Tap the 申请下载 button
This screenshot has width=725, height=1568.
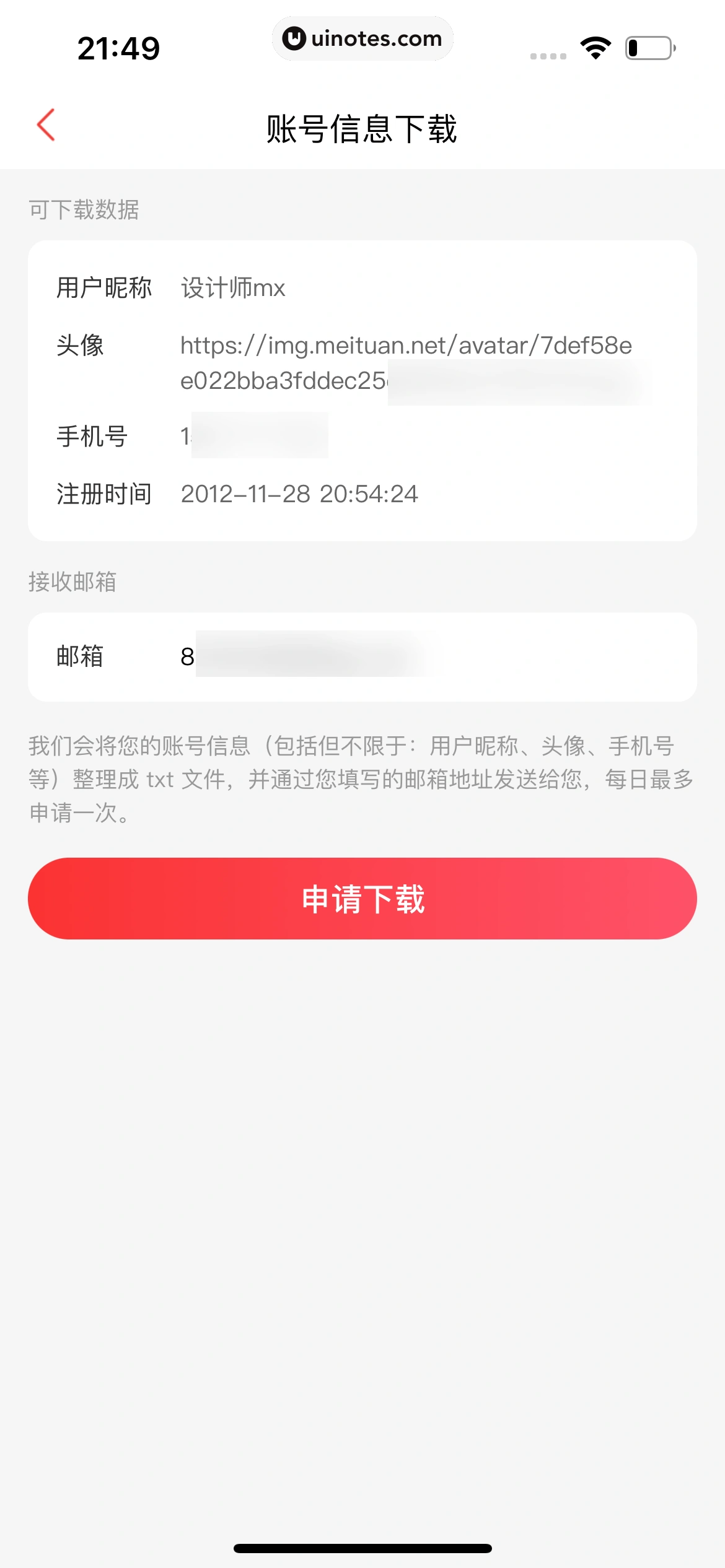[x=362, y=898]
